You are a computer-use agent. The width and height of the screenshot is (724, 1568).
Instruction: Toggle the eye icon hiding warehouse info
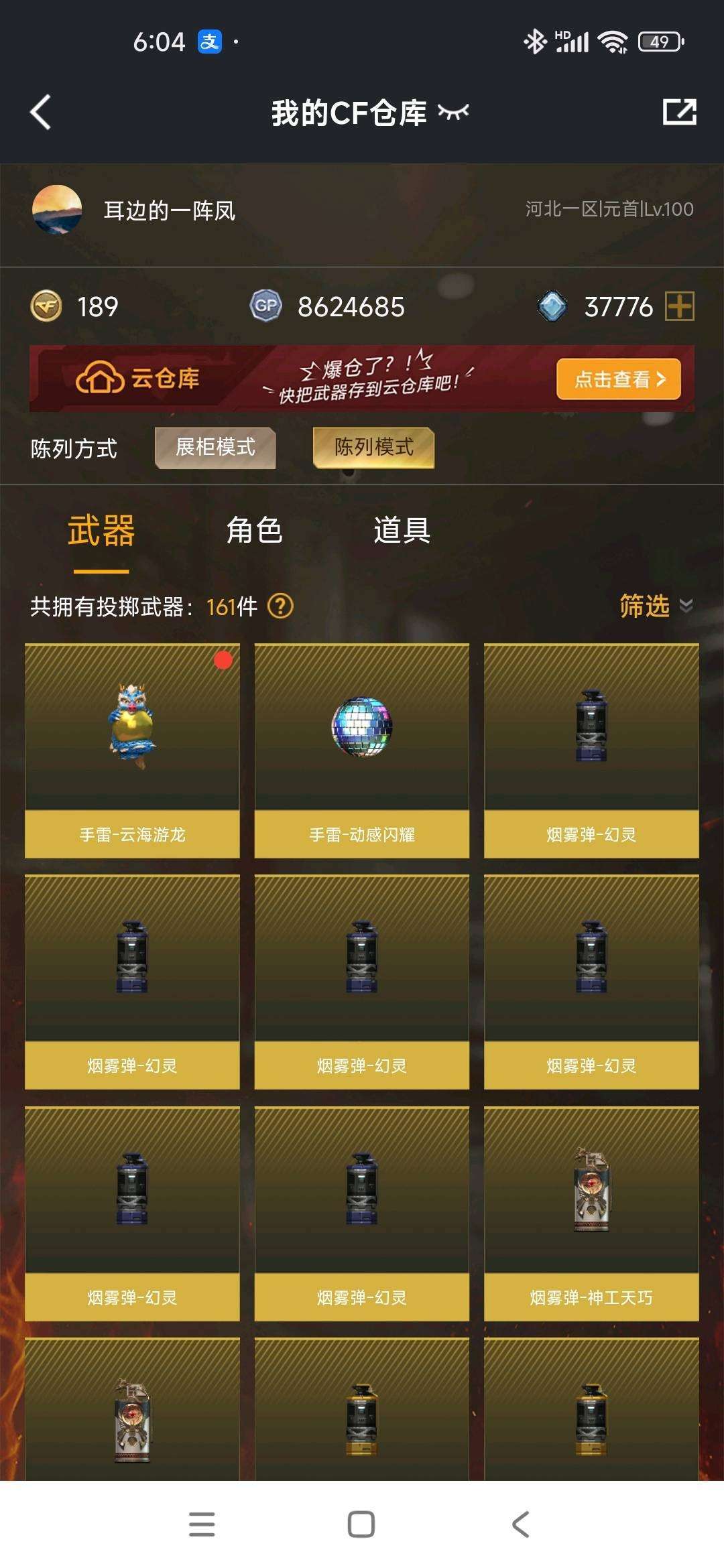click(453, 112)
